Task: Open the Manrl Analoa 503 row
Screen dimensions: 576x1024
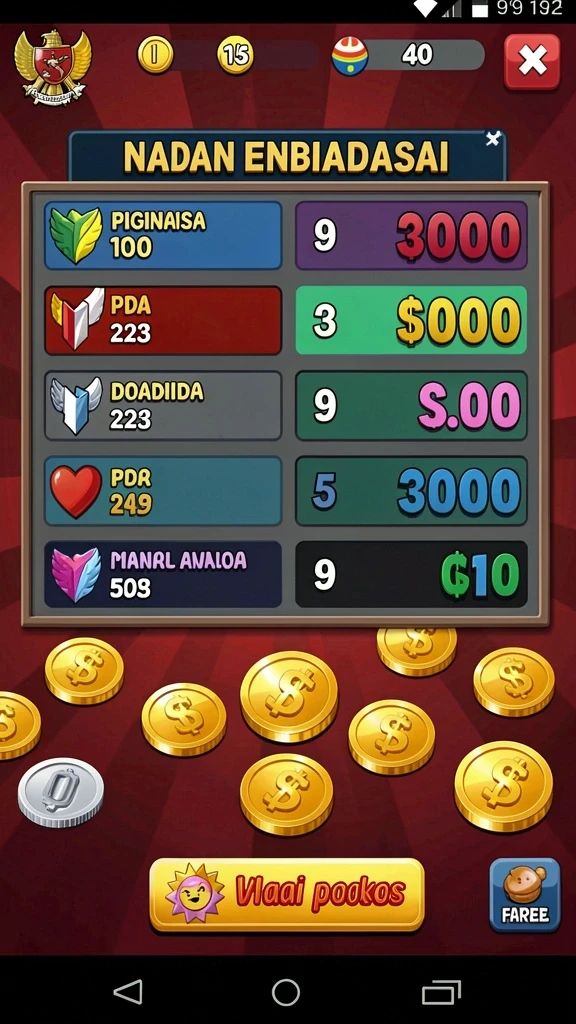Action: 163,574
